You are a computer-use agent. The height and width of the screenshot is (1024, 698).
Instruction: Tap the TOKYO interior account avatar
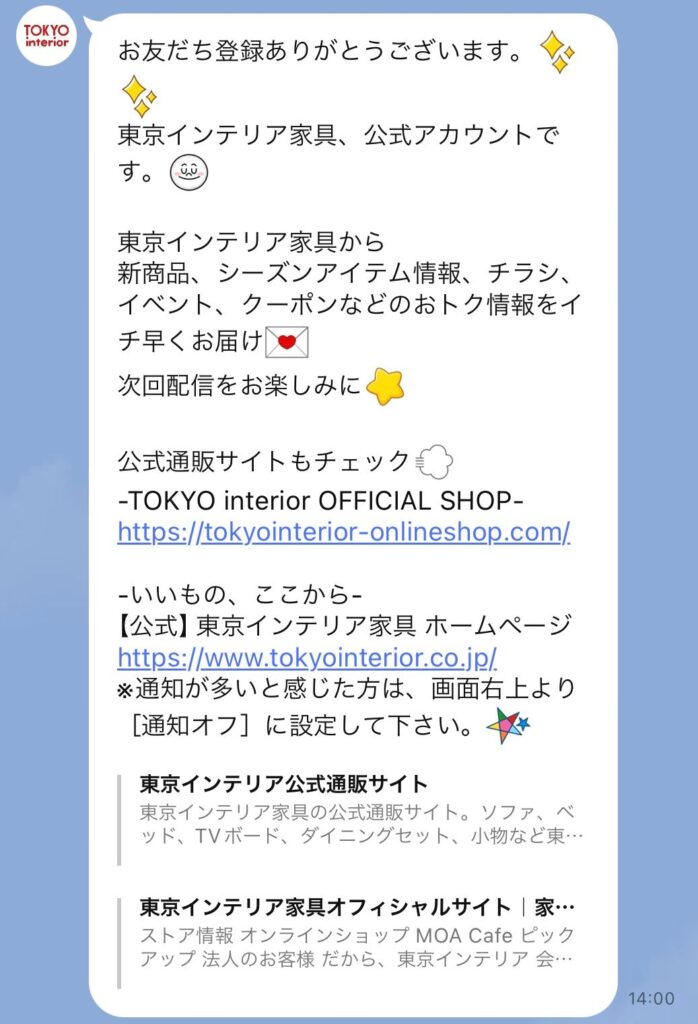(x=48, y=37)
